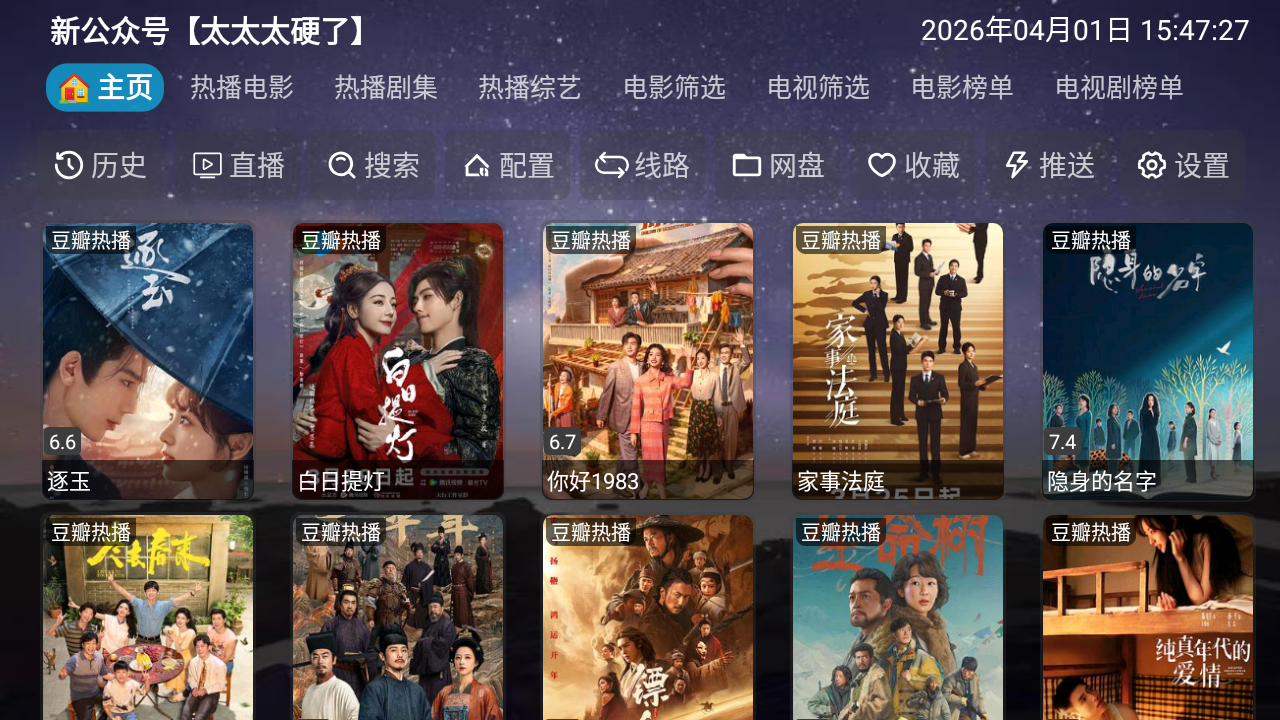This screenshot has width=1280, height=720.
Task: Open the 隐身的名字 card
Action: 1148,360
